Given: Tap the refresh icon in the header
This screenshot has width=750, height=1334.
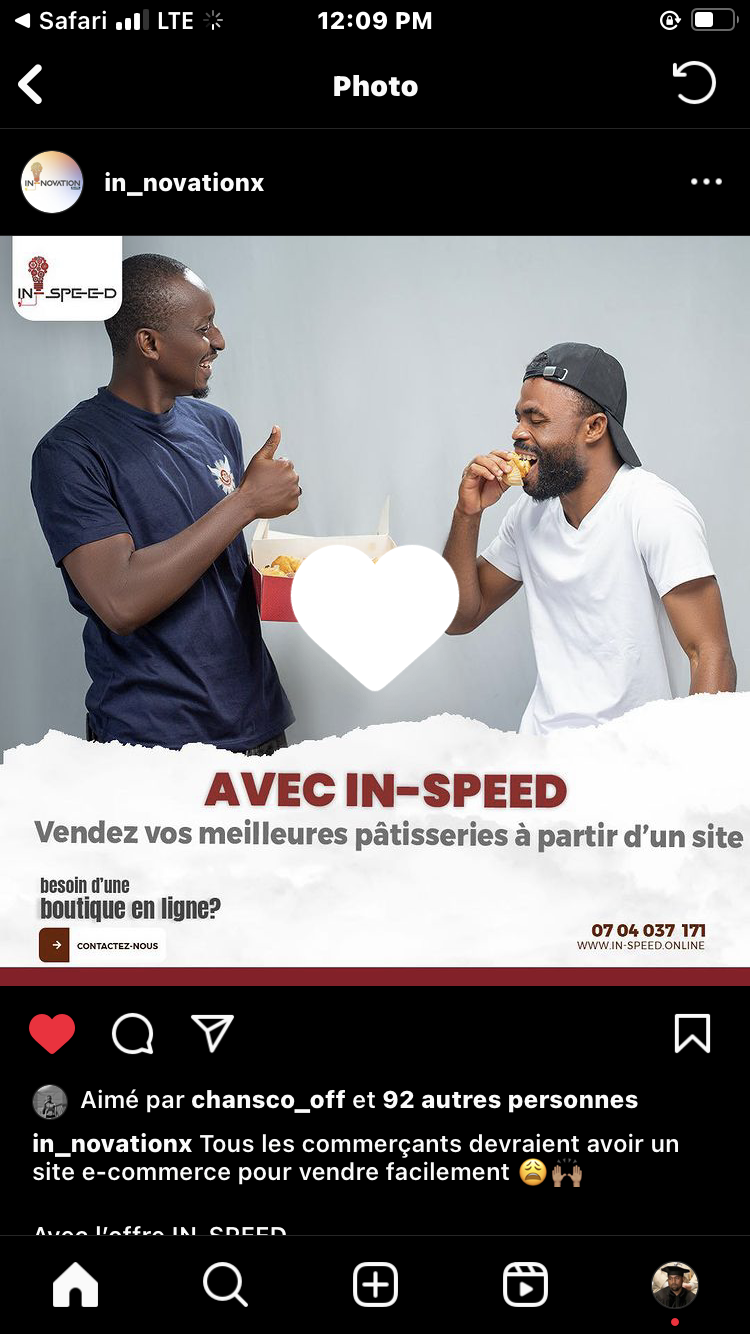Looking at the screenshot, I should (x=694, y=83).
